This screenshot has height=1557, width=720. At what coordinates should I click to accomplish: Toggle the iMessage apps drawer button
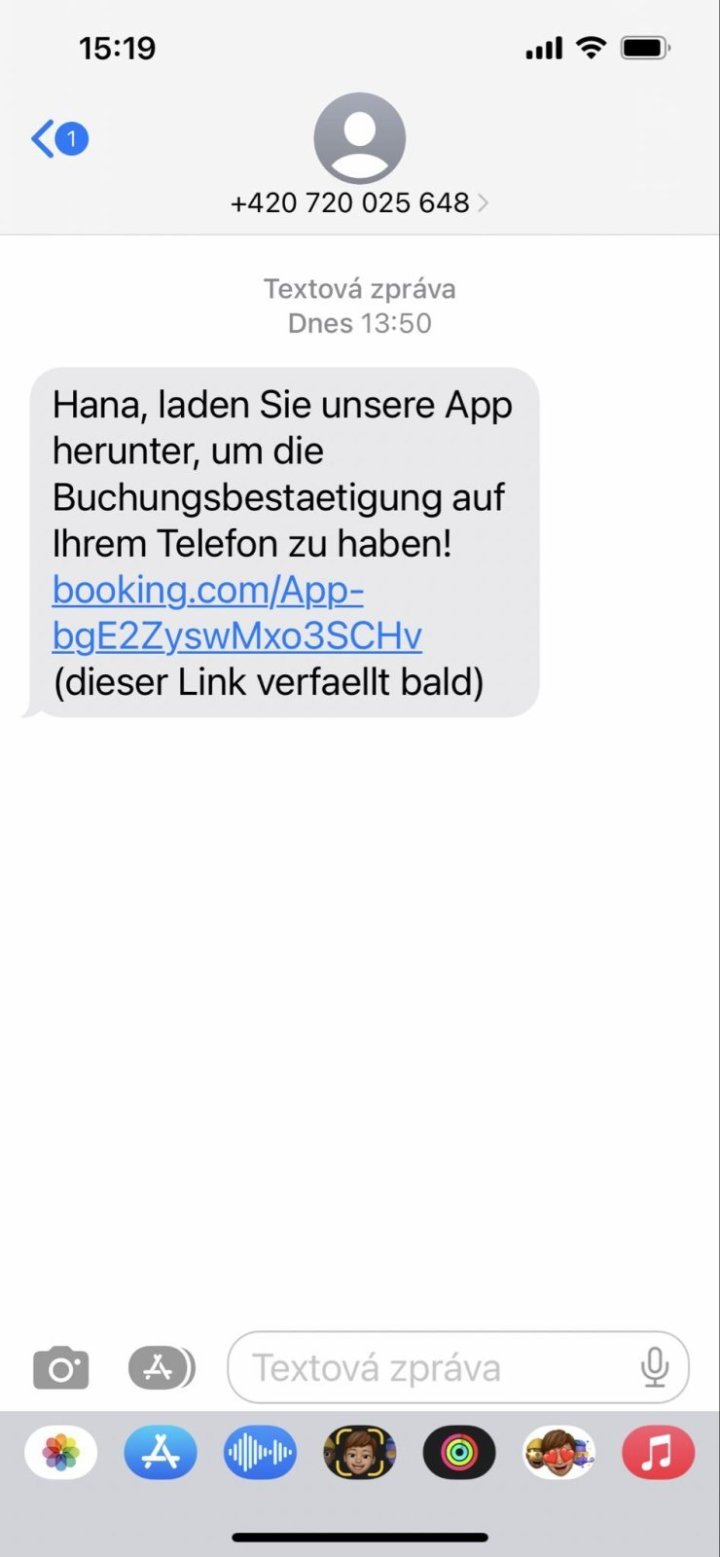tap(161, 1367)
